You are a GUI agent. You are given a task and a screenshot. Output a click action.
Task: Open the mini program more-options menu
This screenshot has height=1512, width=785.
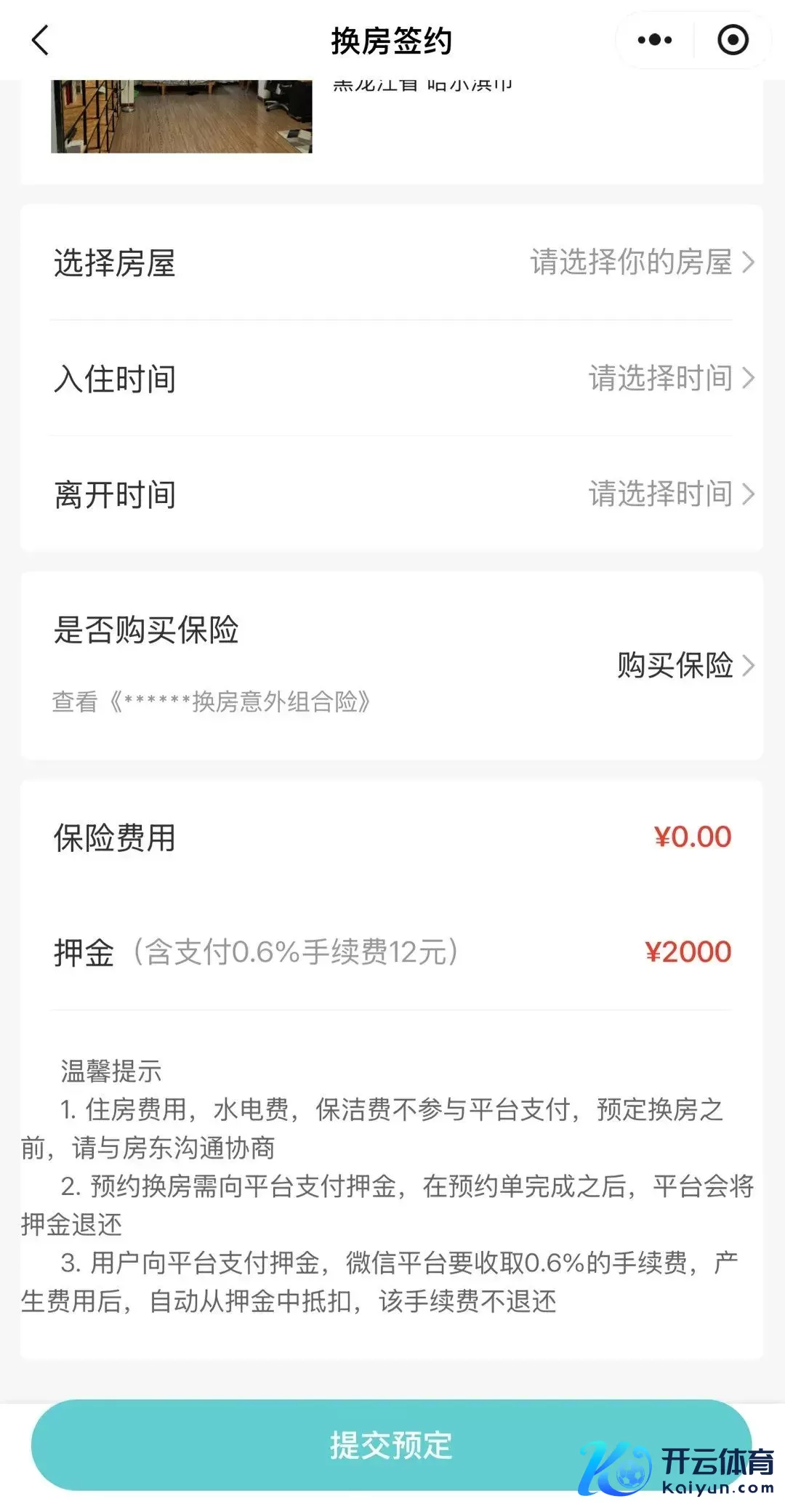(x=654, y=40)
